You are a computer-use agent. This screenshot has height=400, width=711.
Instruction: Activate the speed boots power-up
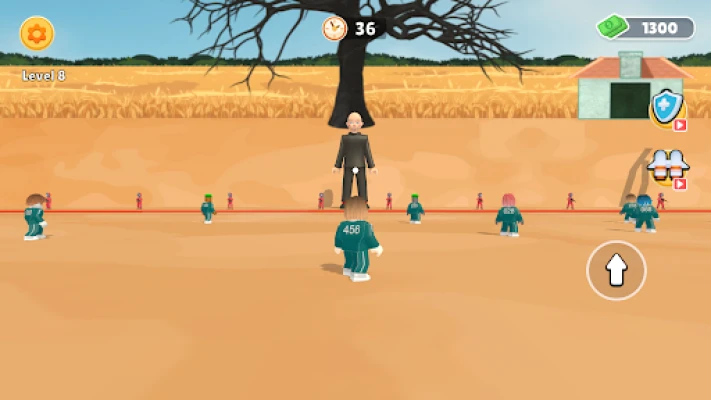click(665, 168)
